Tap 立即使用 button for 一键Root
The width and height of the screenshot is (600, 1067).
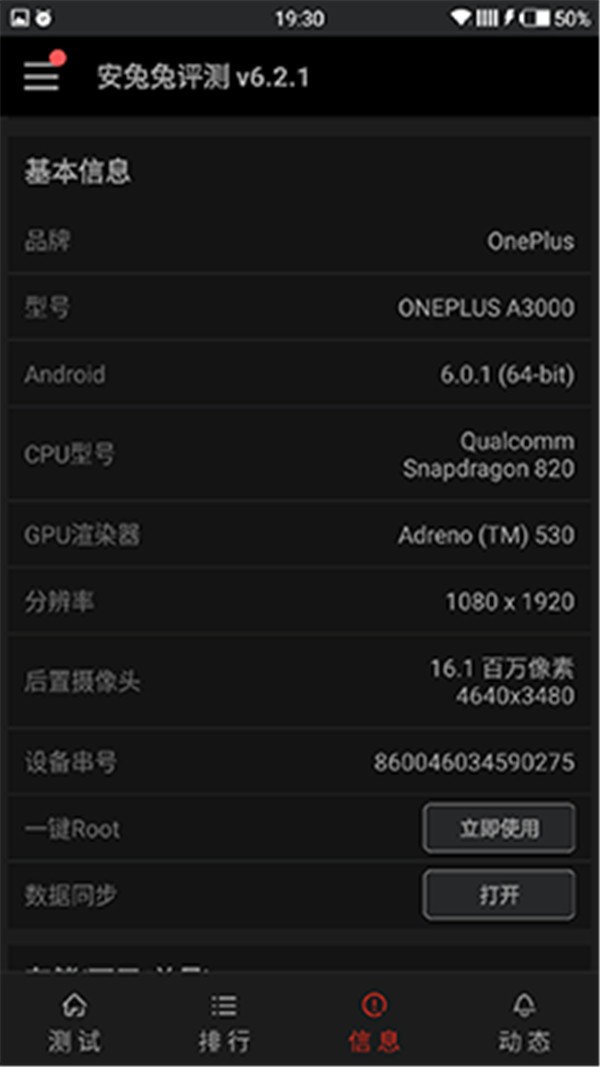[x=499, y=828]
